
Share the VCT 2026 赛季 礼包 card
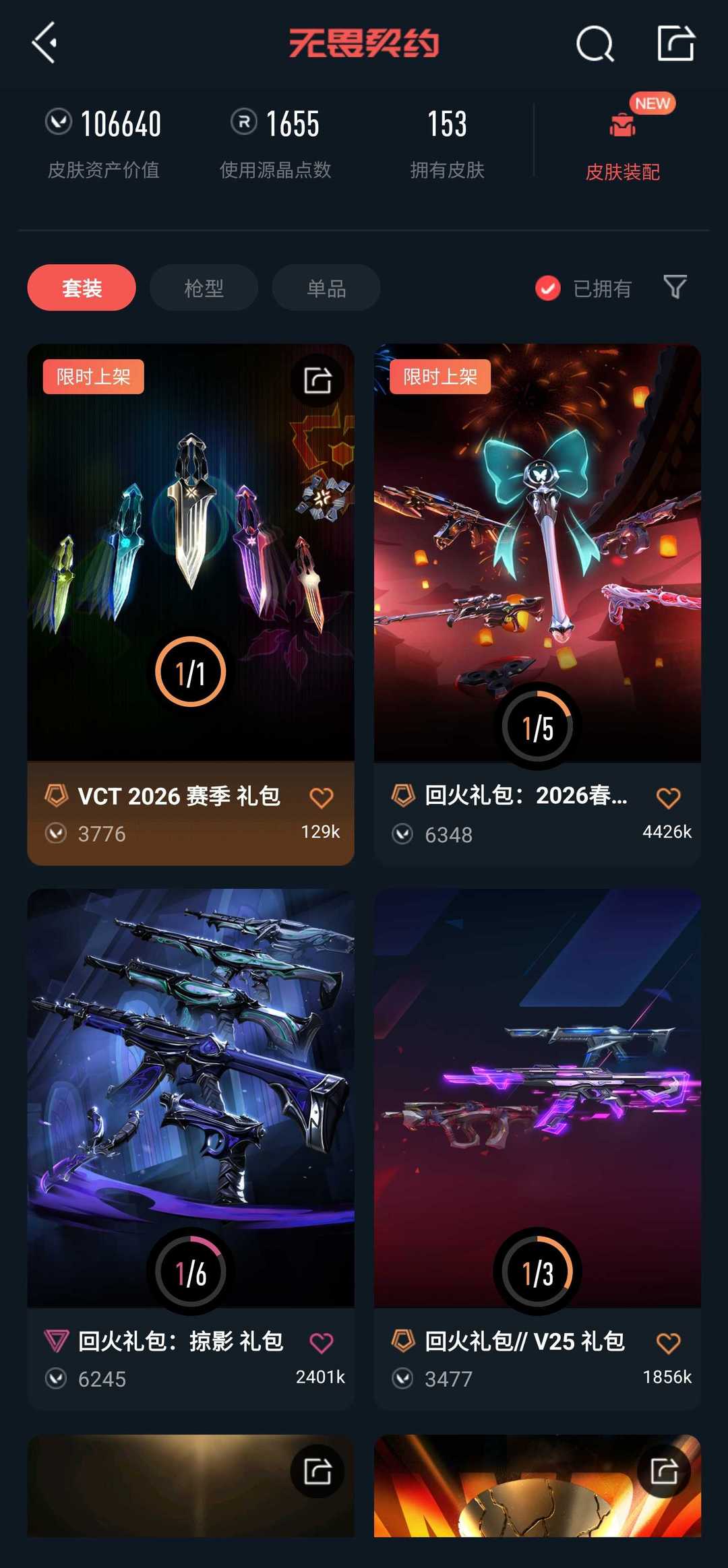point(317,381)
